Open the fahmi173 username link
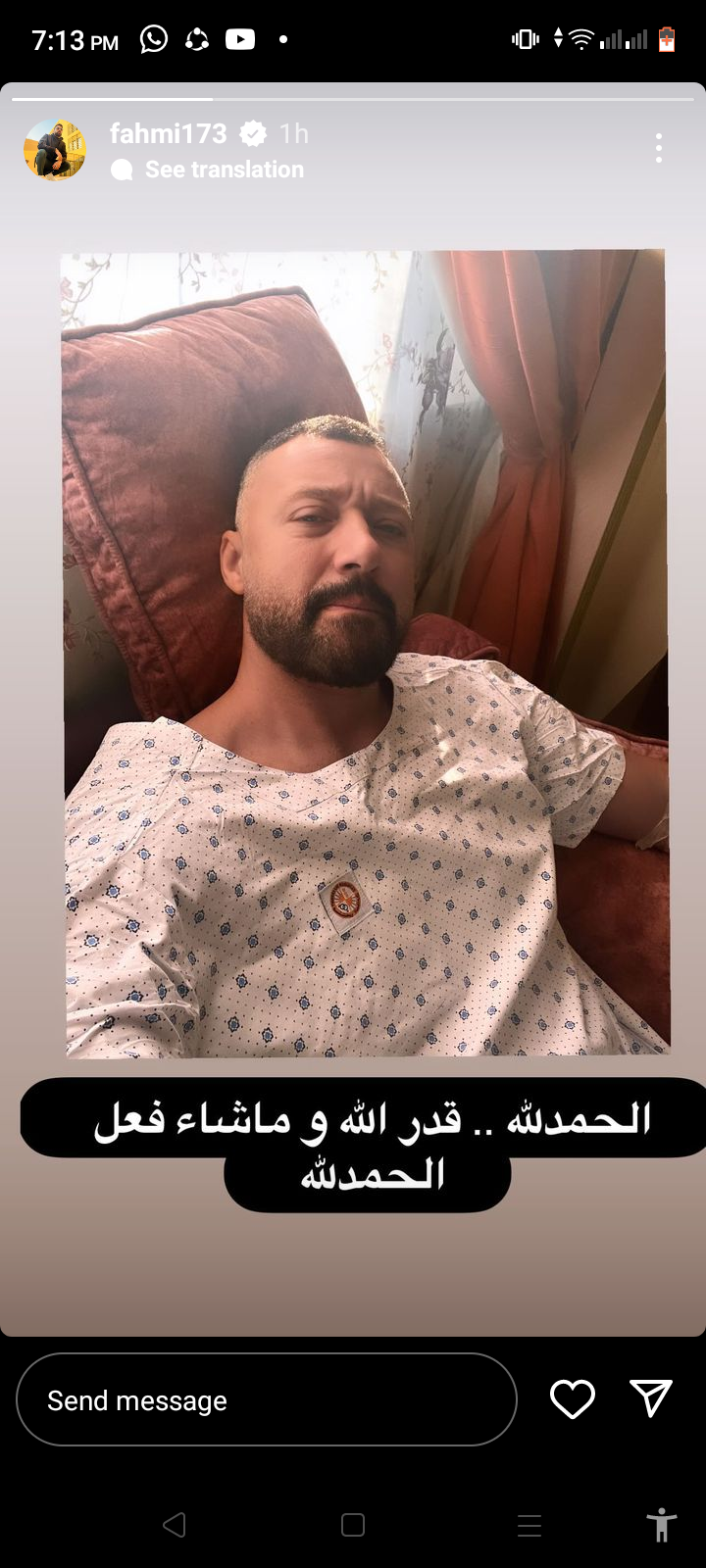The height and width of the screenshot is (1568, 706). [168, 133]
